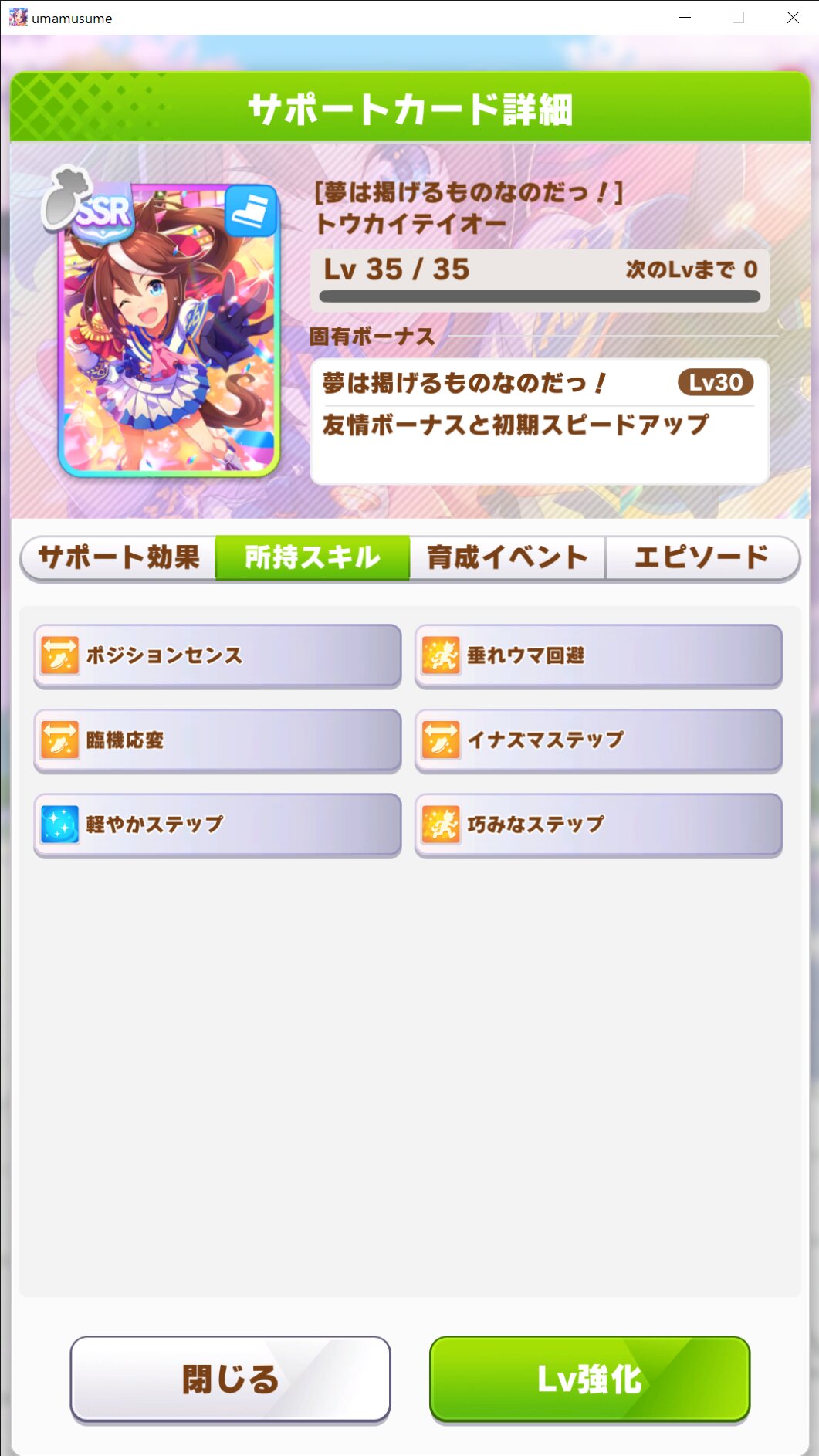The height and width of the screenshot is (1456, 819).
Task: Close the umamusume window
Action: click(x=793, y=18)
